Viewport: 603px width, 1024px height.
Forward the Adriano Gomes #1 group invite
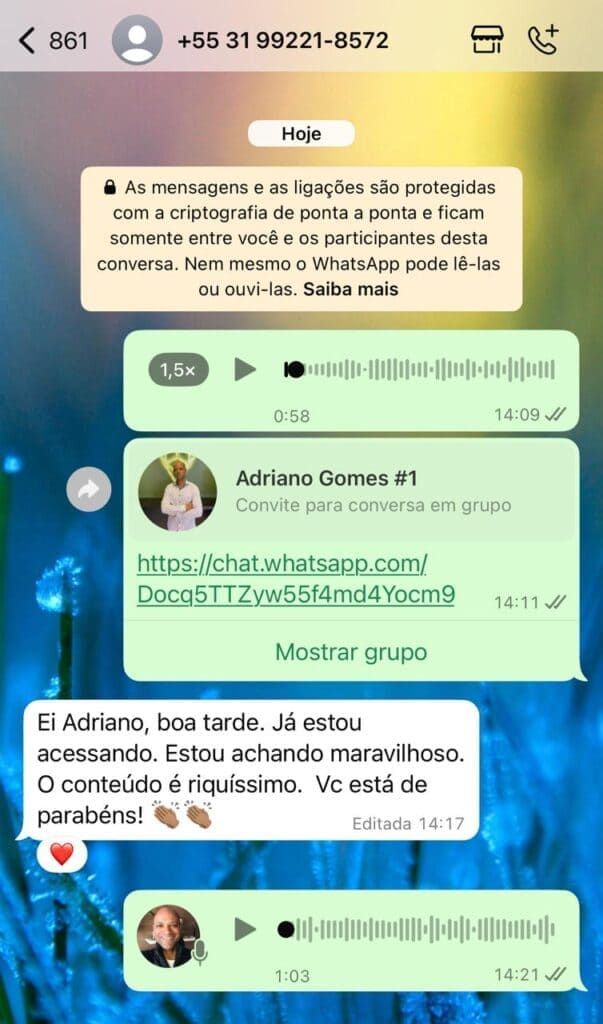(x=89, y=490)
